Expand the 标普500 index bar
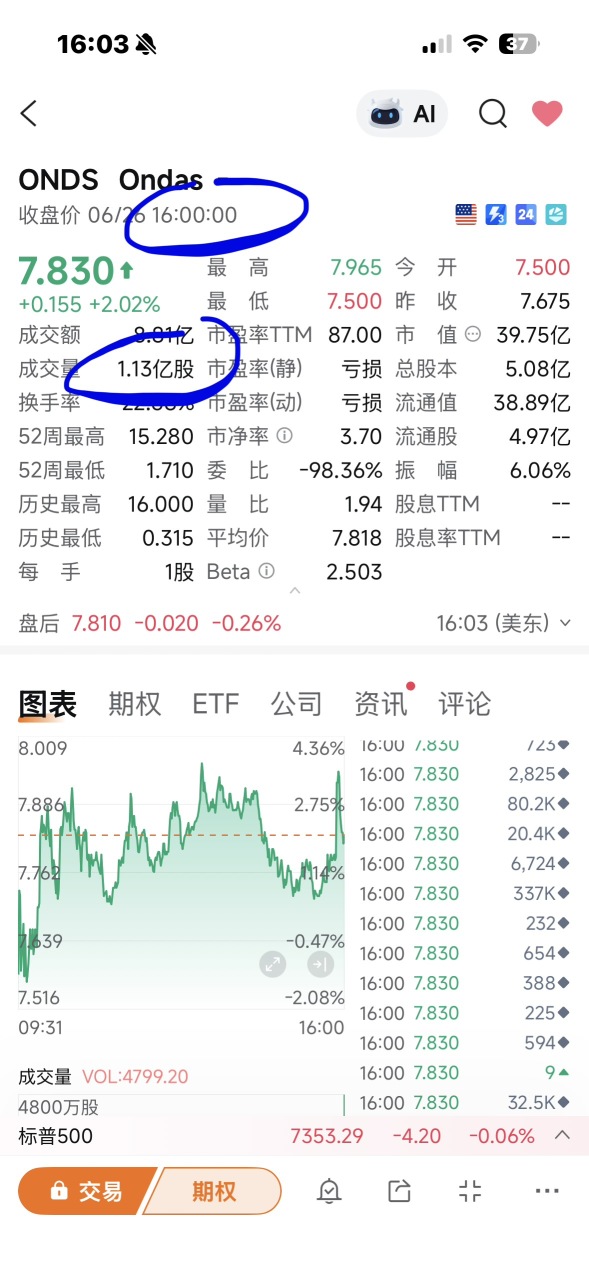 (x=562, y=1136)
